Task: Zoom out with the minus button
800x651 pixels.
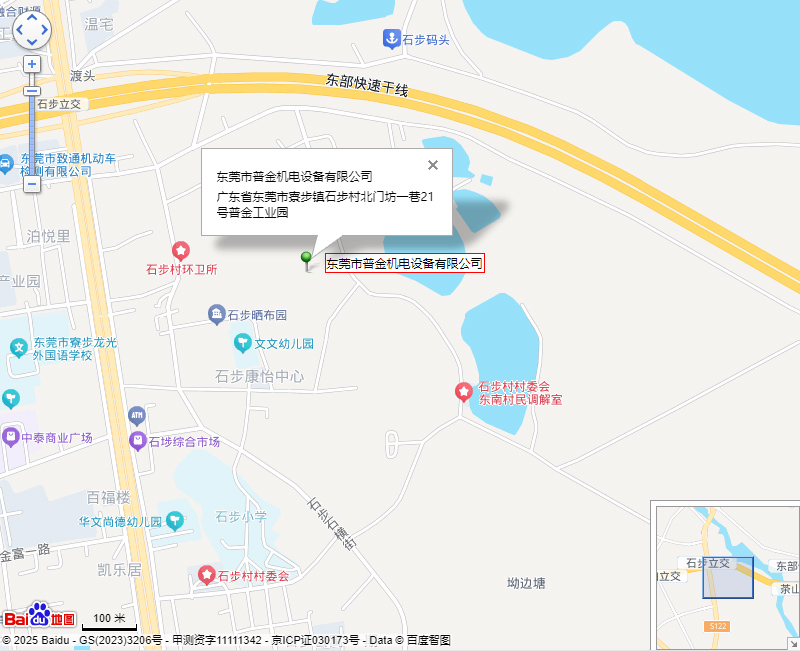Action: pyautogui.click(x=32, y=184)
